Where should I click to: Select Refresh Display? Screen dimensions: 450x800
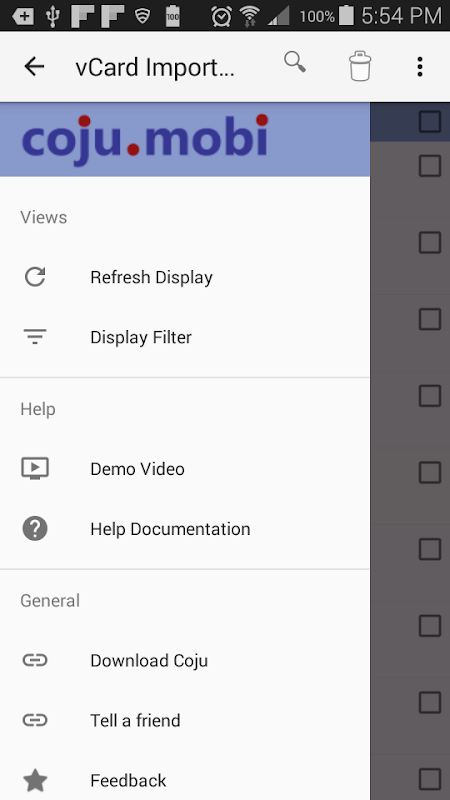tap(185, 277)
